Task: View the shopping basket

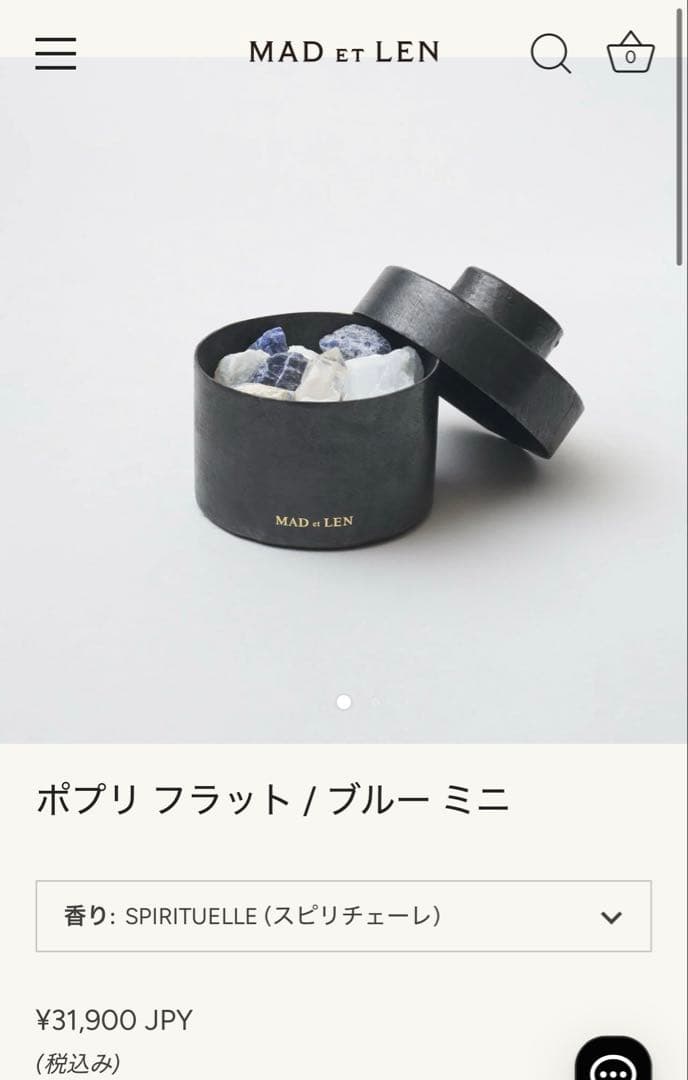Action: 630,53
